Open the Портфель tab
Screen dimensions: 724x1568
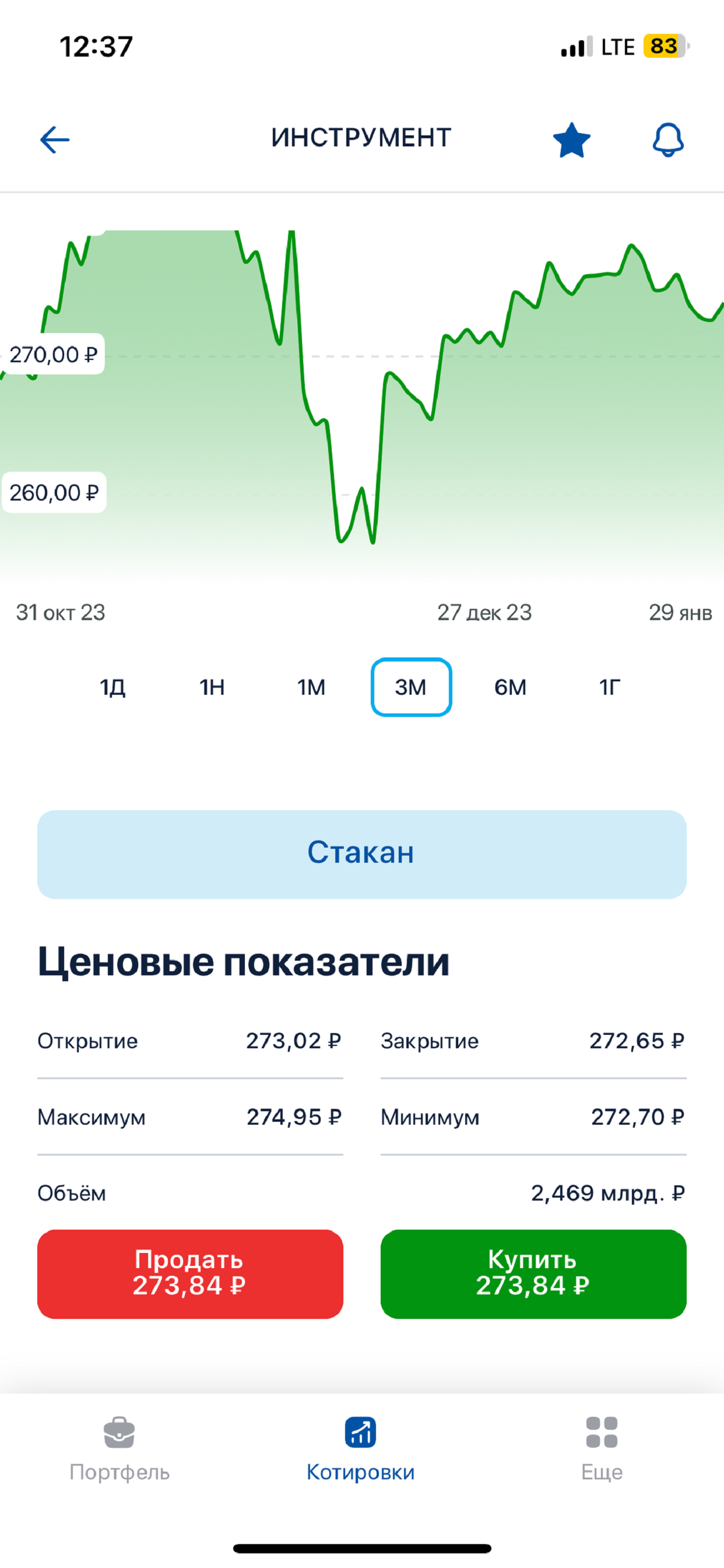point(120,1450)
